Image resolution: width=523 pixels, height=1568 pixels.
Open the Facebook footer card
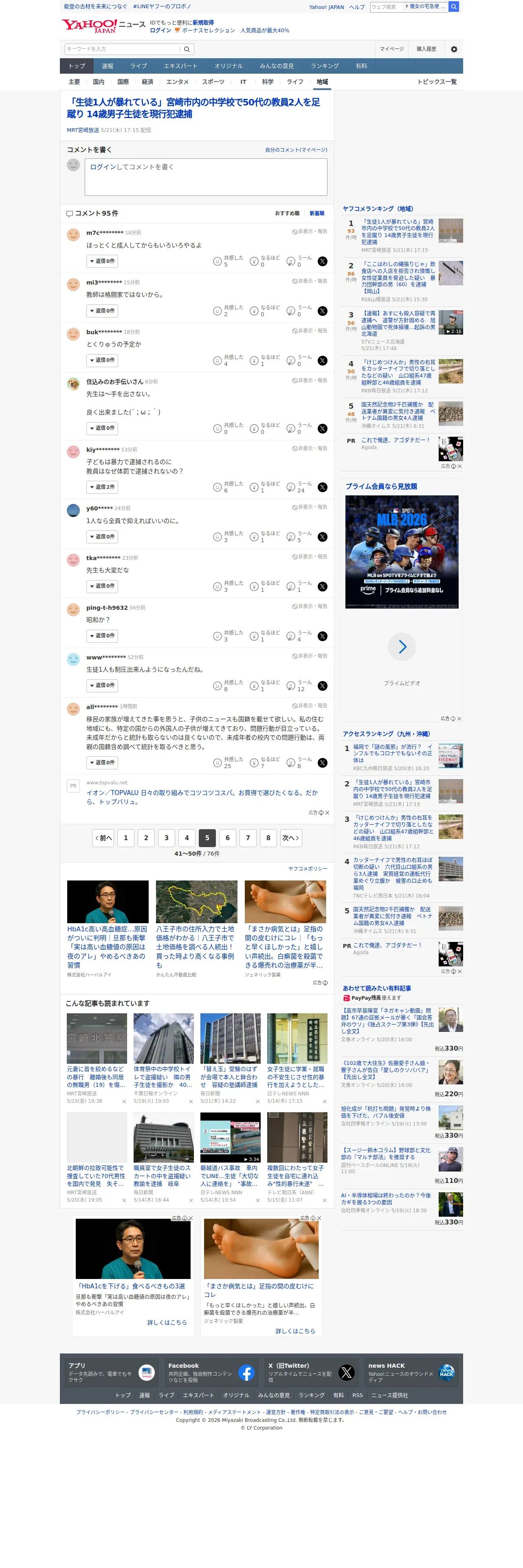pyautogui.click(x=210, y=1373)
